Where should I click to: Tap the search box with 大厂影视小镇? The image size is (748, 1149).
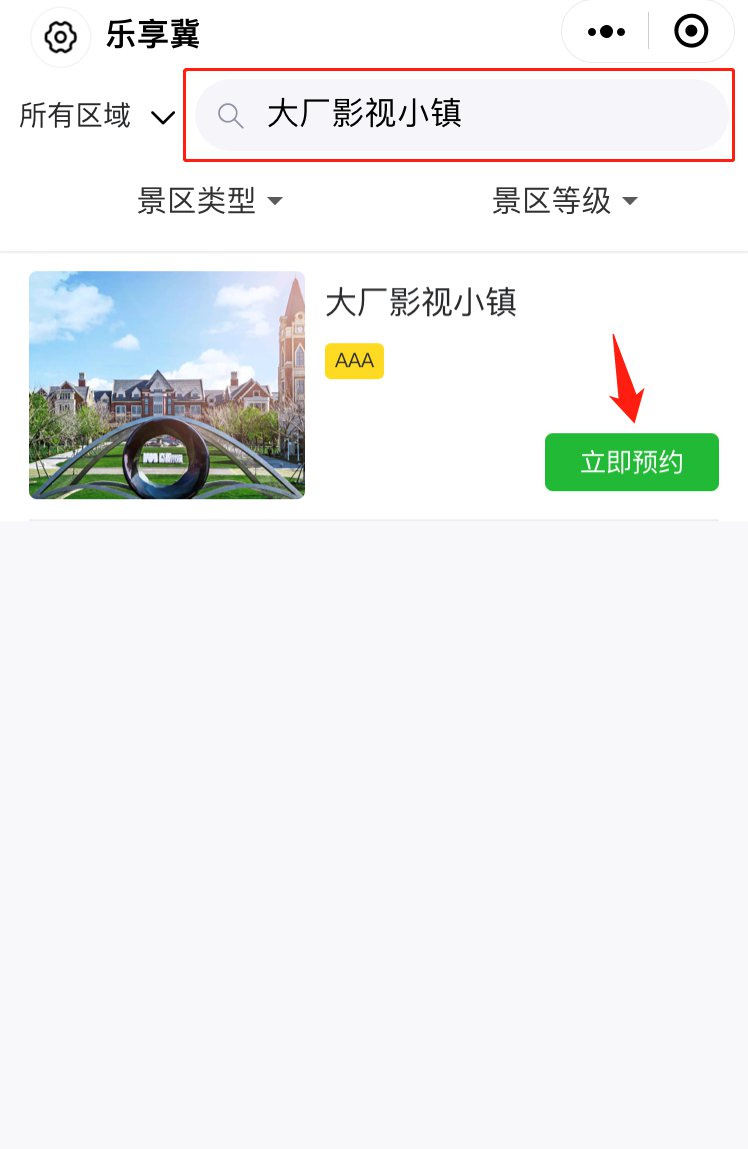460,115
